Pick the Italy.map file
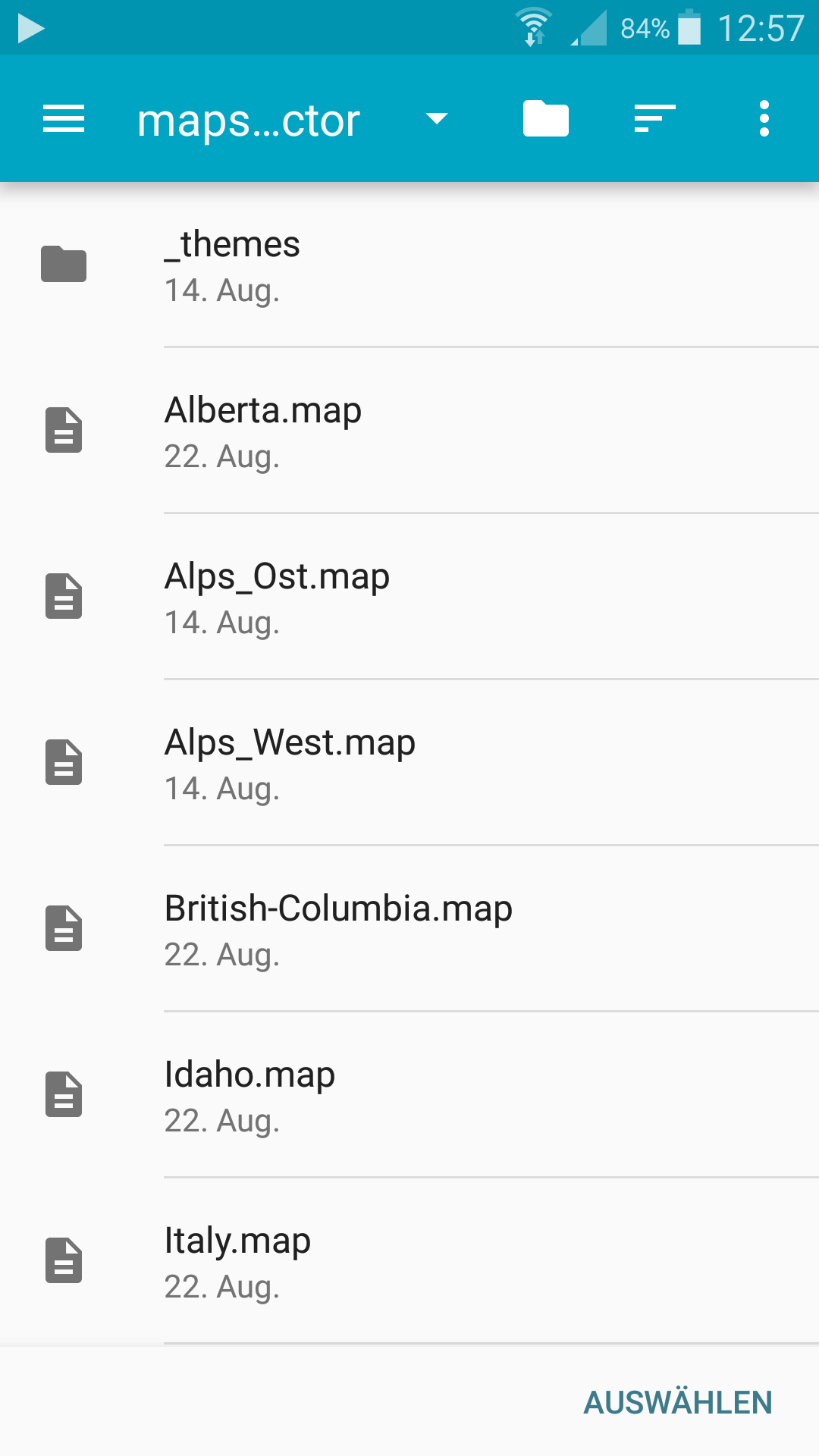This screenshot has height=1456, width=819. pos(409,1261)
